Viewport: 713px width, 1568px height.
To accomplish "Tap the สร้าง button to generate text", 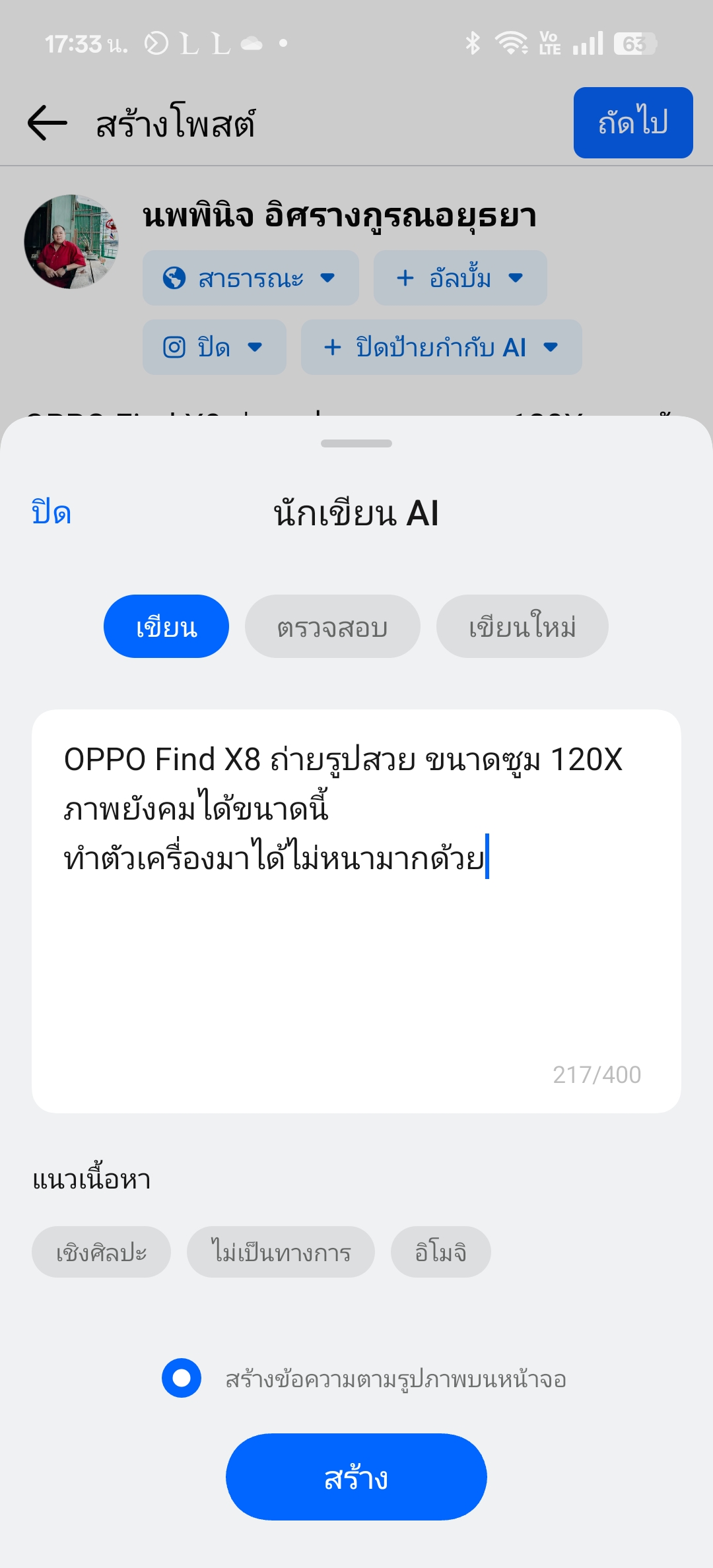I will (356, 1477).
